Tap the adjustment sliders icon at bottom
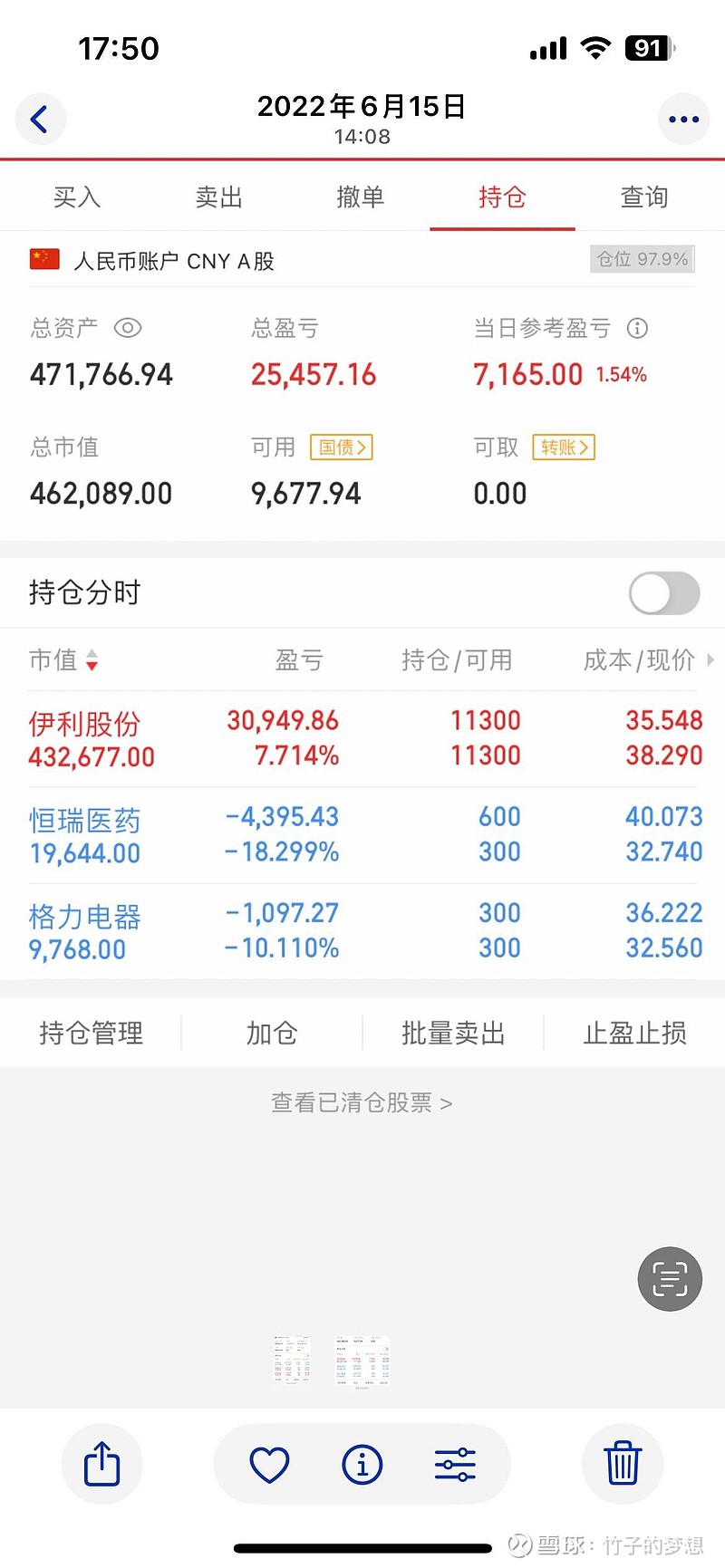This screenshot has width=725, height=1568. tap(455, 1464)
